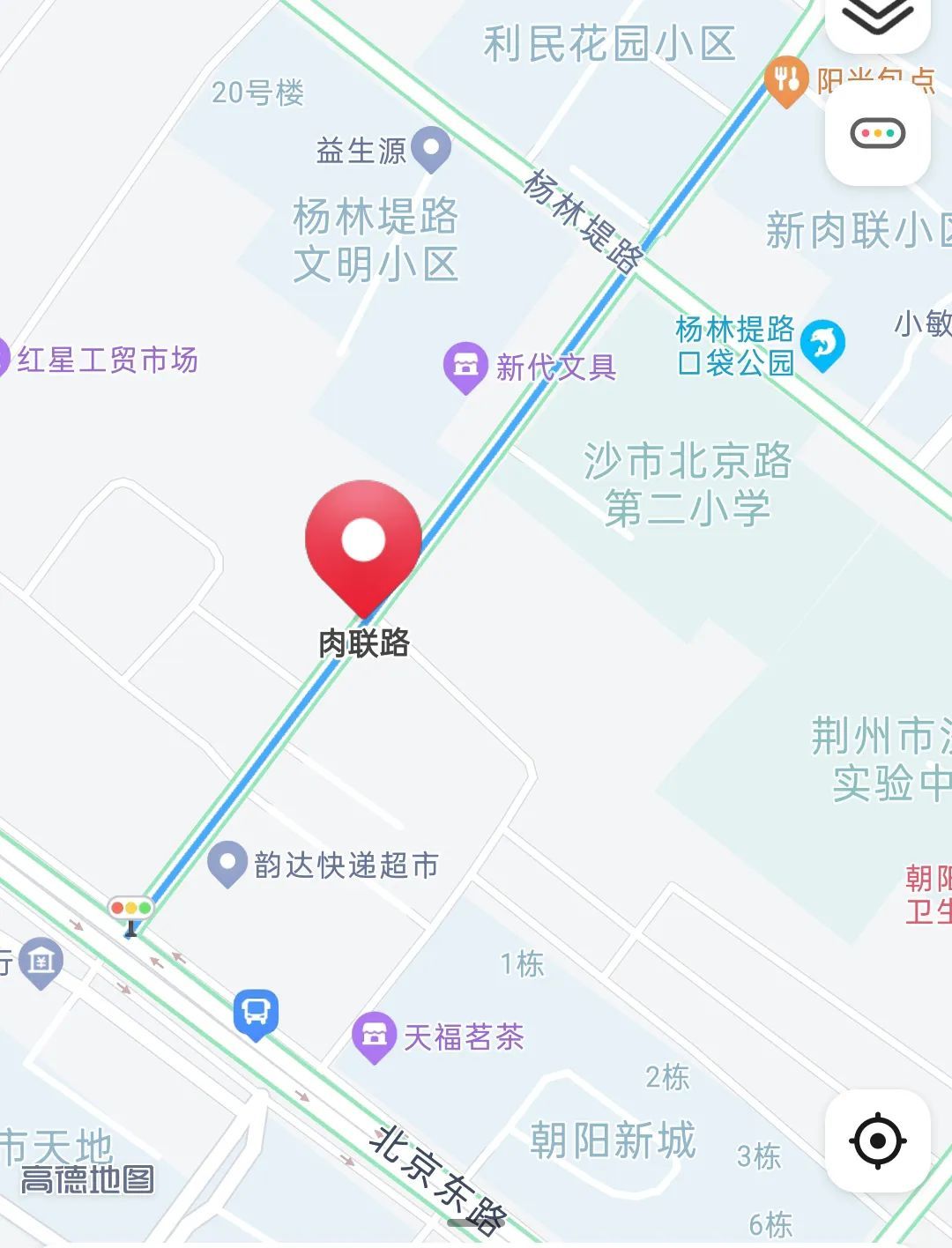Image resolution: width=952 pixels, height=1248 pixels.
Task: Select 益生源 place marker
Action: point(431,148)
